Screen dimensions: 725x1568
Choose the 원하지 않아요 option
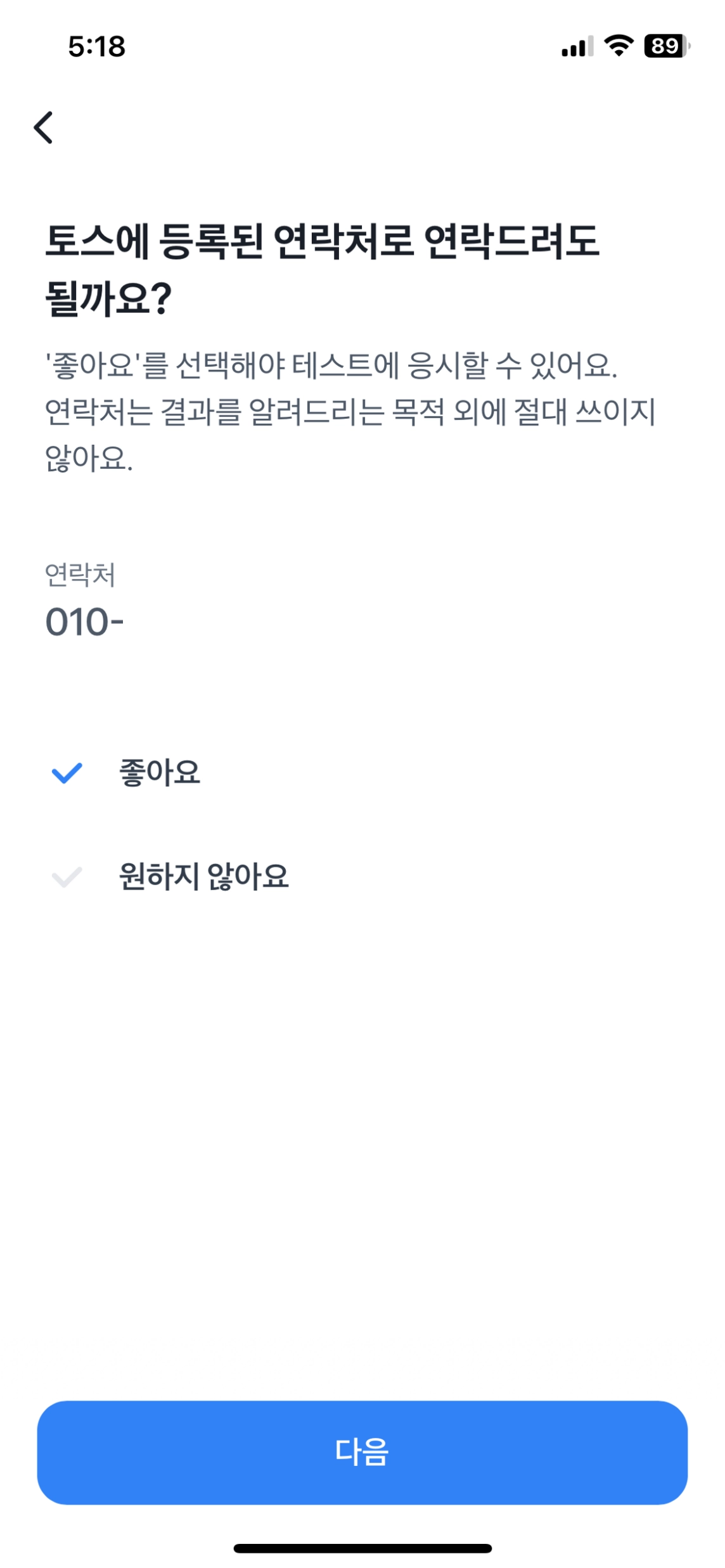pos(203,877)
